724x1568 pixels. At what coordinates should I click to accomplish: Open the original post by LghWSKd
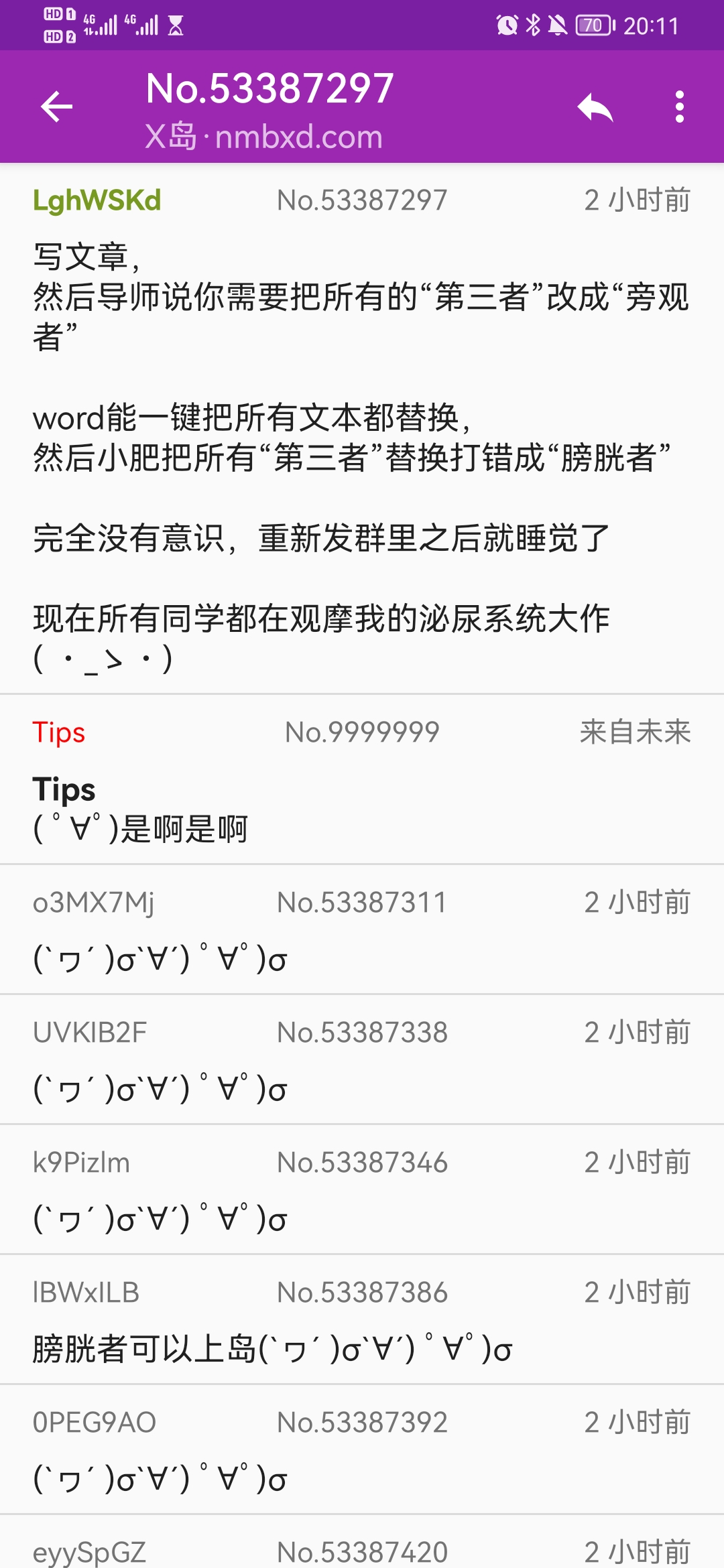(362, 429)
